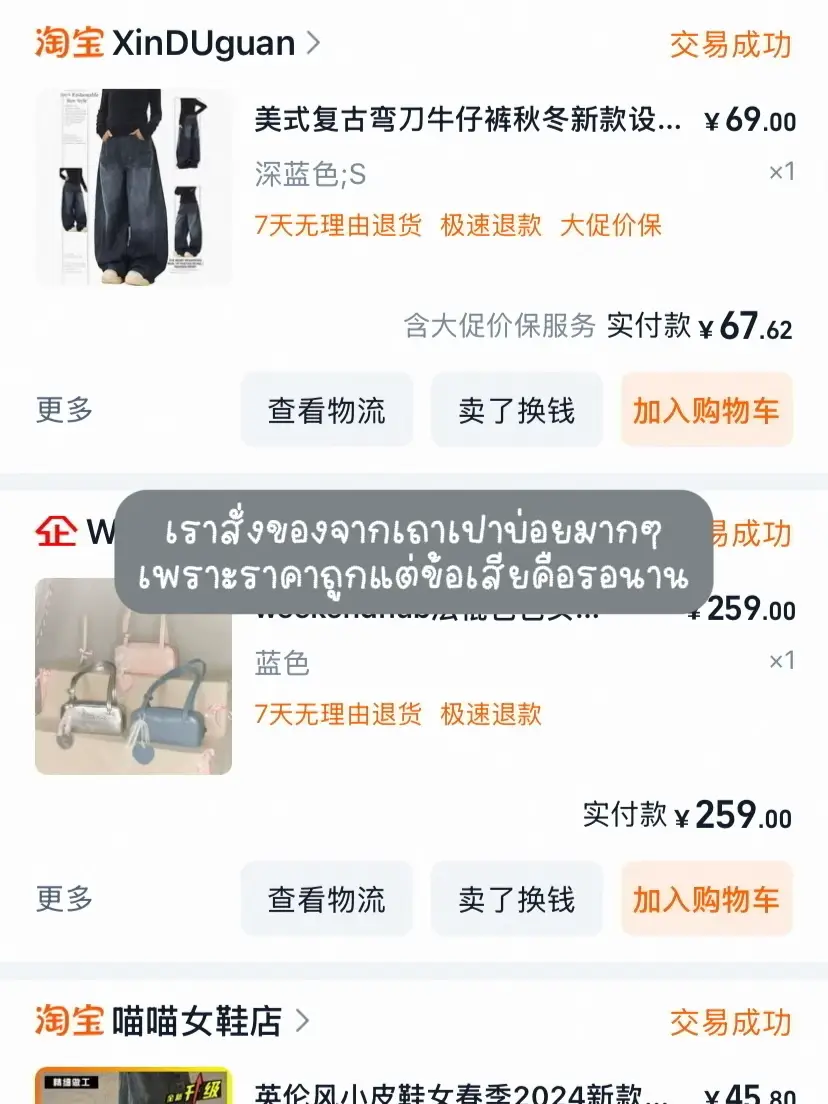Tap 更多 under the handbag order
Screen dimensions: 828x1104
pyautogui.click(x=63, y=898)
